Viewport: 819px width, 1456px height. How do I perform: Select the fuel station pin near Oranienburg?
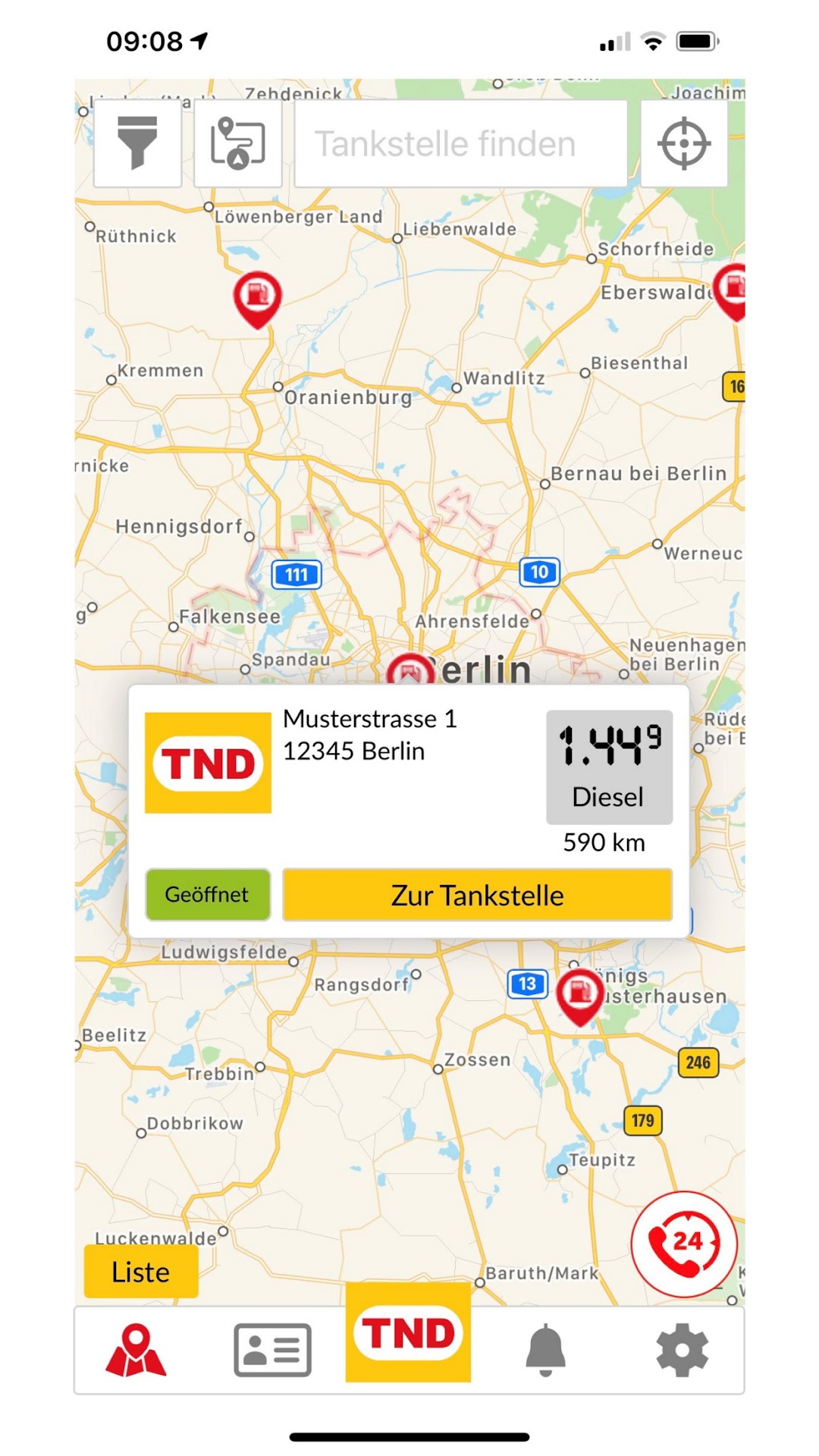coord(258,297)
